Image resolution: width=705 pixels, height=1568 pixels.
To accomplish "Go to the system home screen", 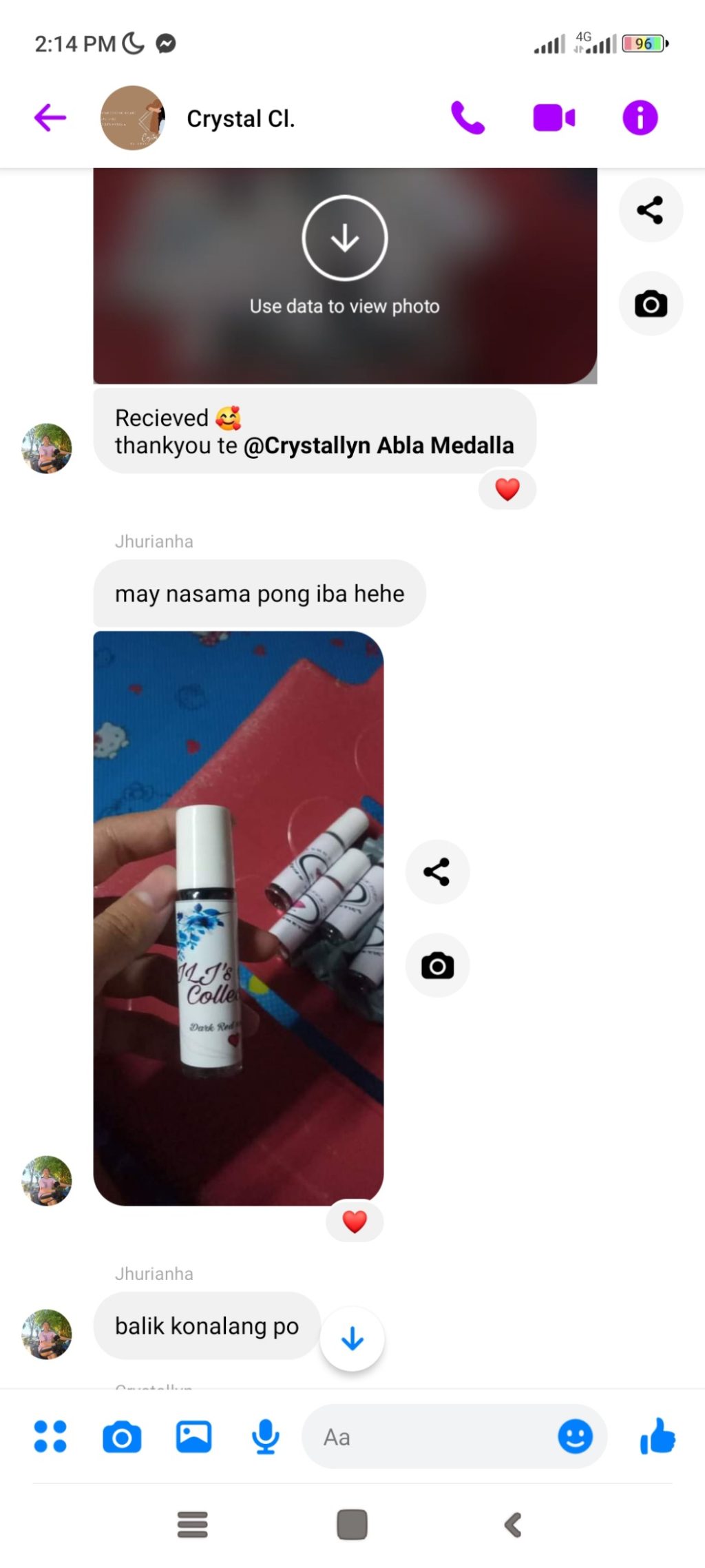I will 352,1524.
